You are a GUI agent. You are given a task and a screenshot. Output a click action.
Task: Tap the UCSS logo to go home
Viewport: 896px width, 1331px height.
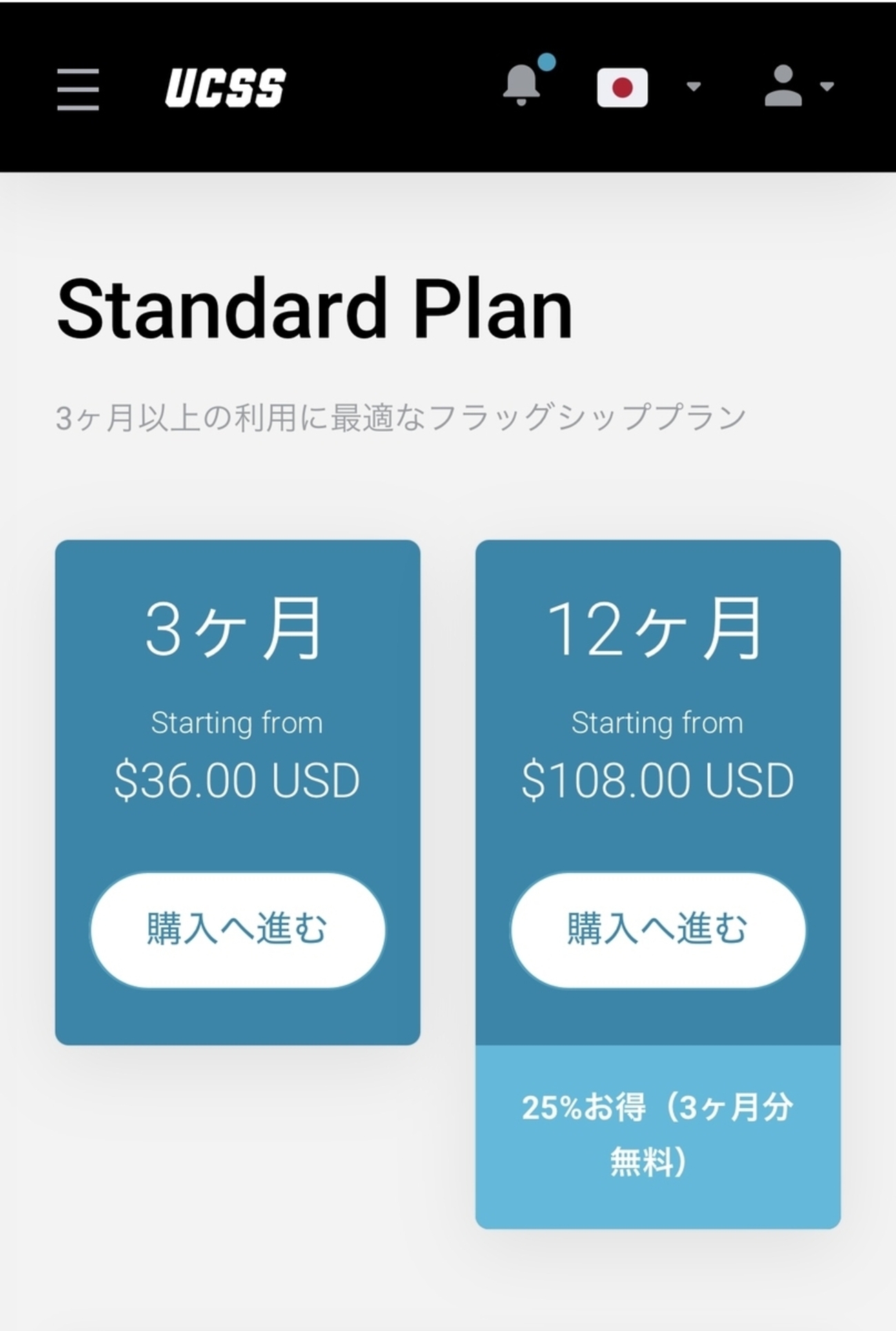click(x=225, y=88)
